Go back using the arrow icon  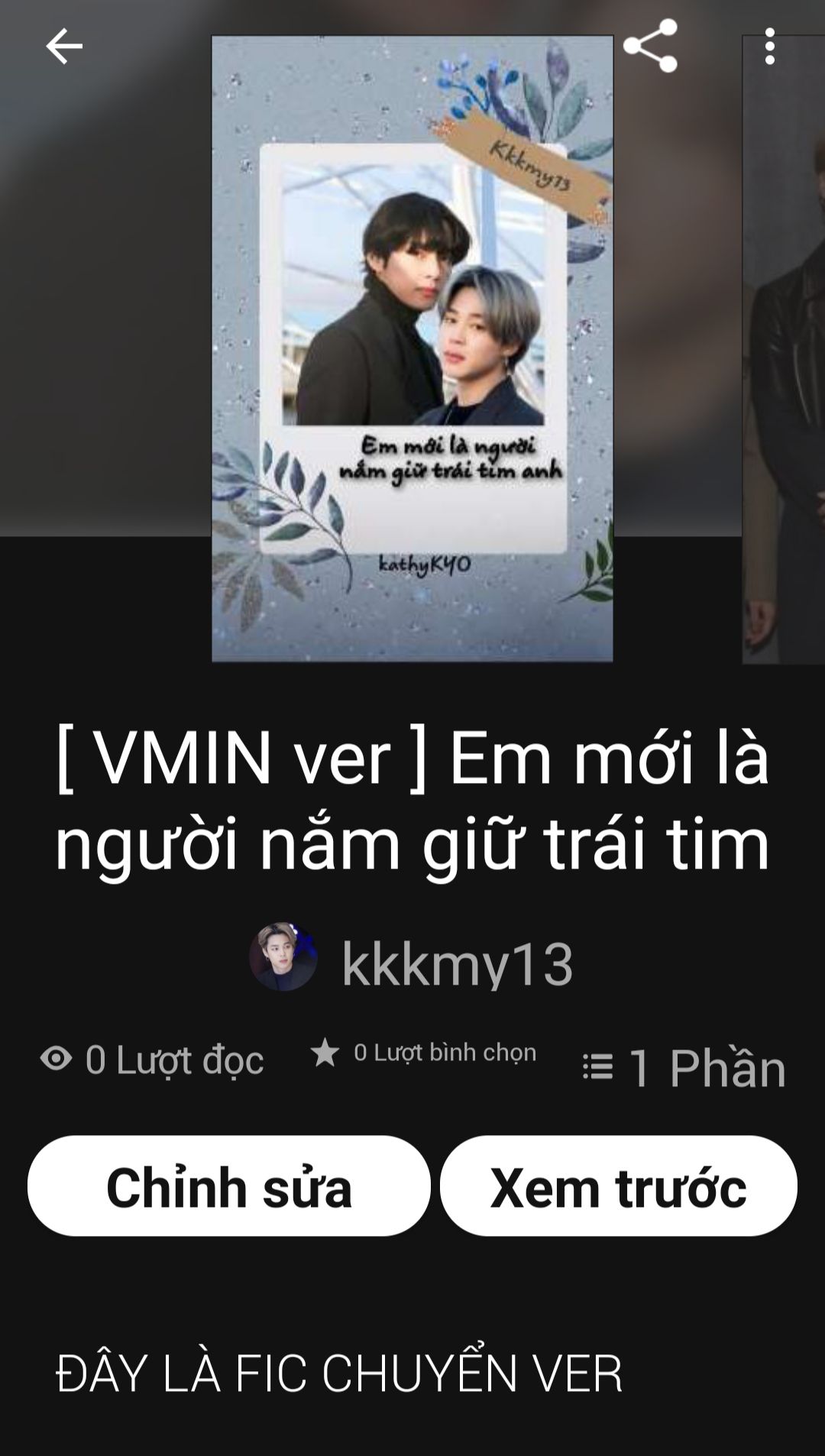coord(64,47)
